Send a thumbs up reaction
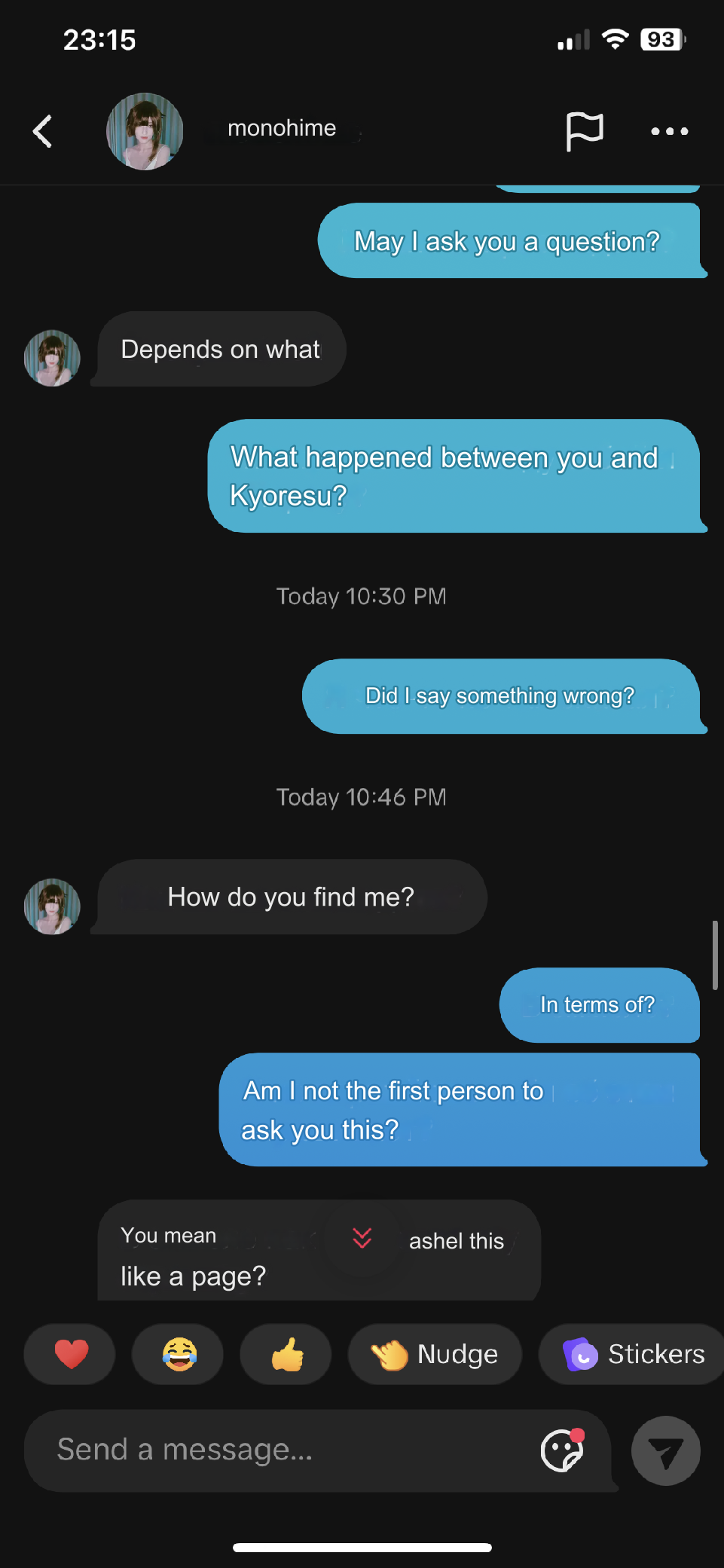Image resolution: width=724 pixels, height=1568 pixels. [x=287, y=1354]
